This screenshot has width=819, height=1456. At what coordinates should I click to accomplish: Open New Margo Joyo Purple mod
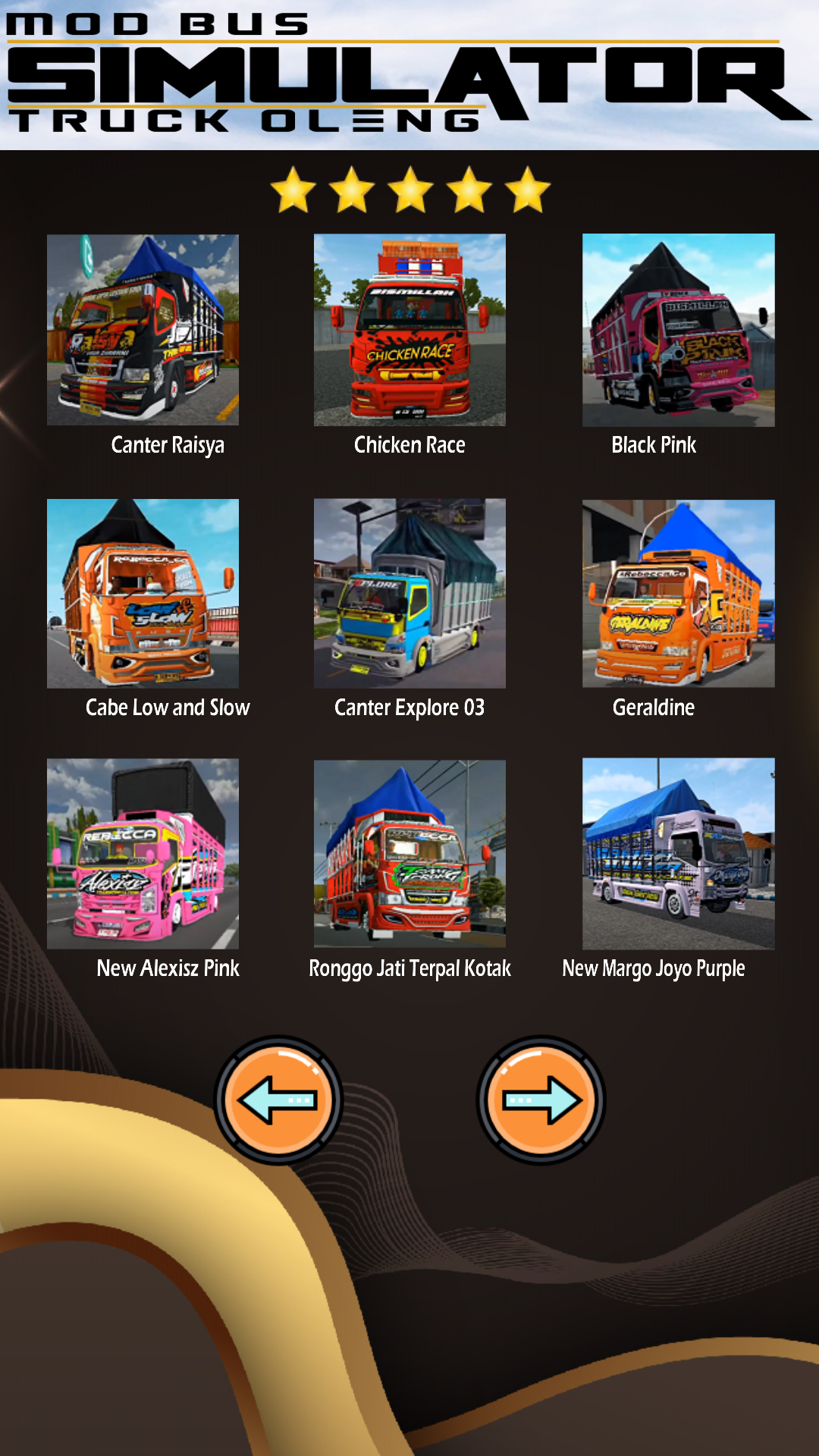click(x=678, y=854)
